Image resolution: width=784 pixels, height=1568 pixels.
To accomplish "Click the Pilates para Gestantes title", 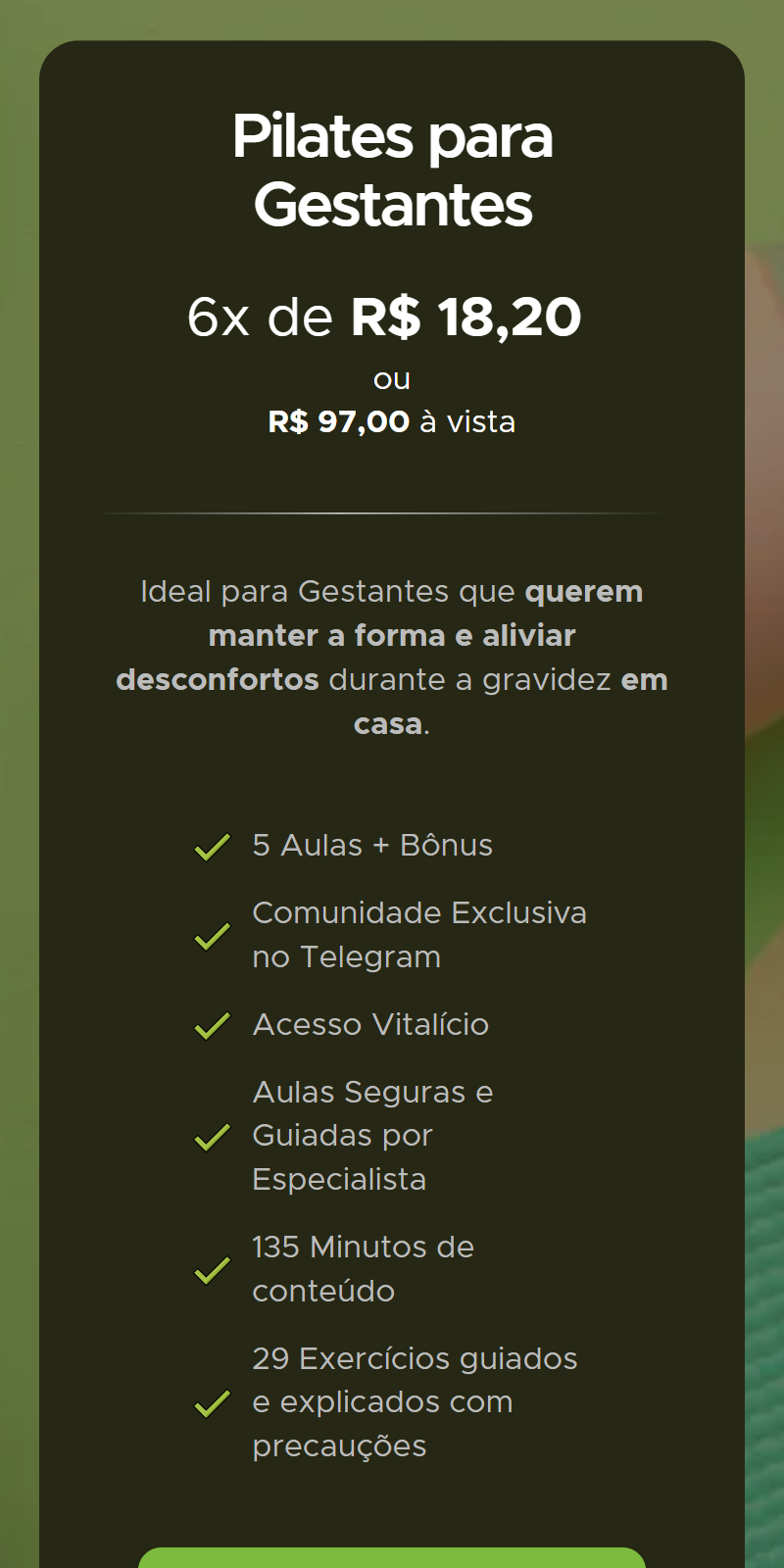I will (392, 171).
